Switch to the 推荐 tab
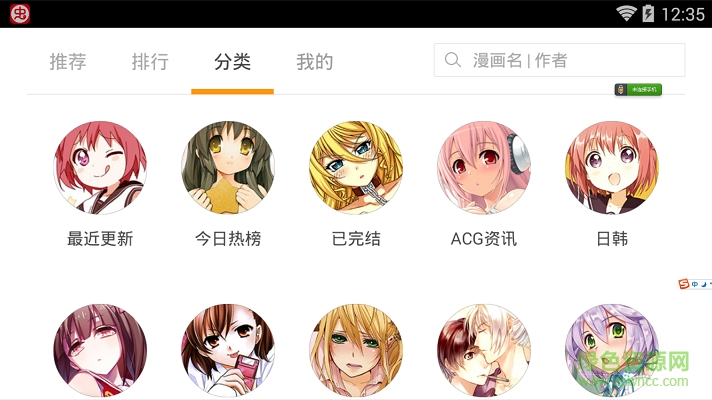Viewport: 712px width, 400px height. 68,62
